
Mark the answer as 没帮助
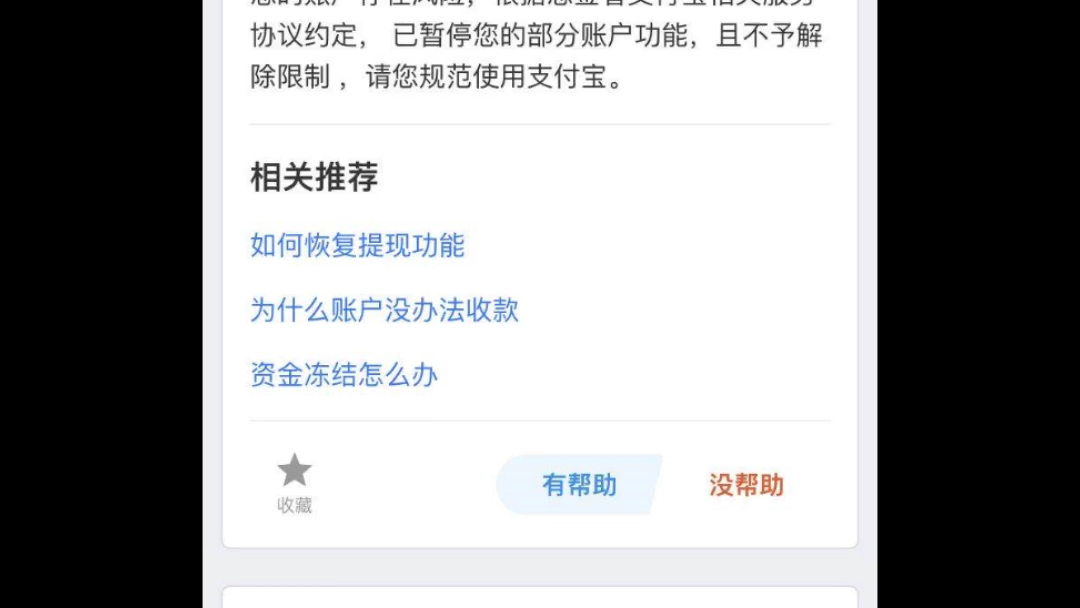[x=747, y=485]
